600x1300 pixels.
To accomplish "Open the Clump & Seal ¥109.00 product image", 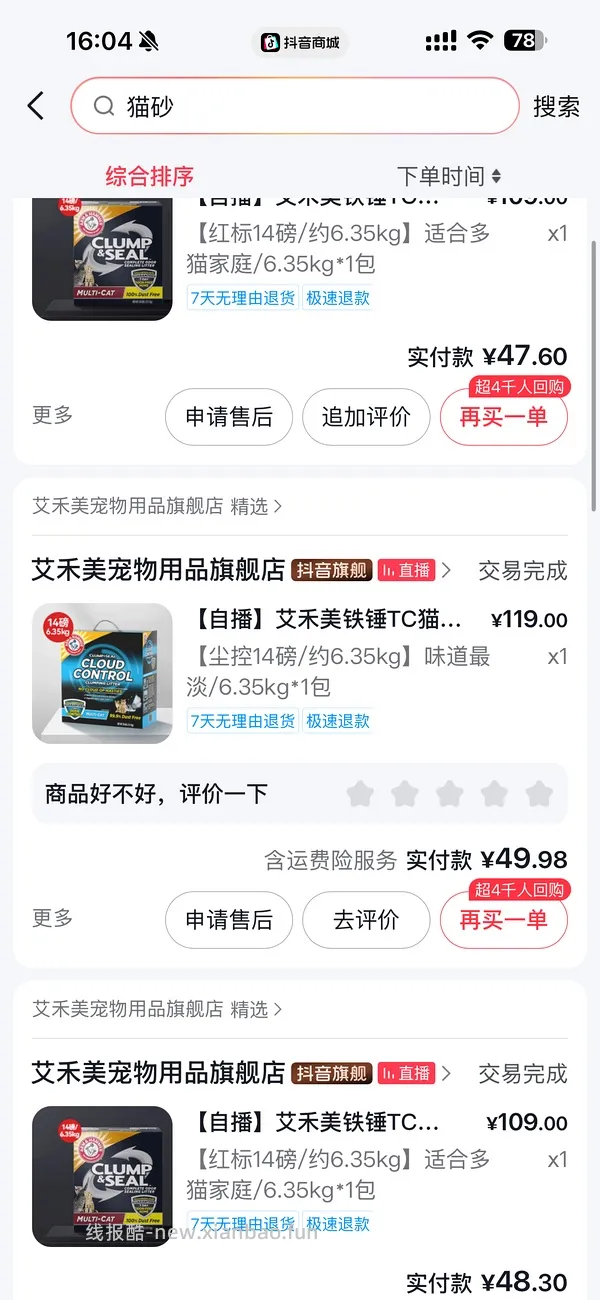I will pyautogui.click(x=102, y=1176).
